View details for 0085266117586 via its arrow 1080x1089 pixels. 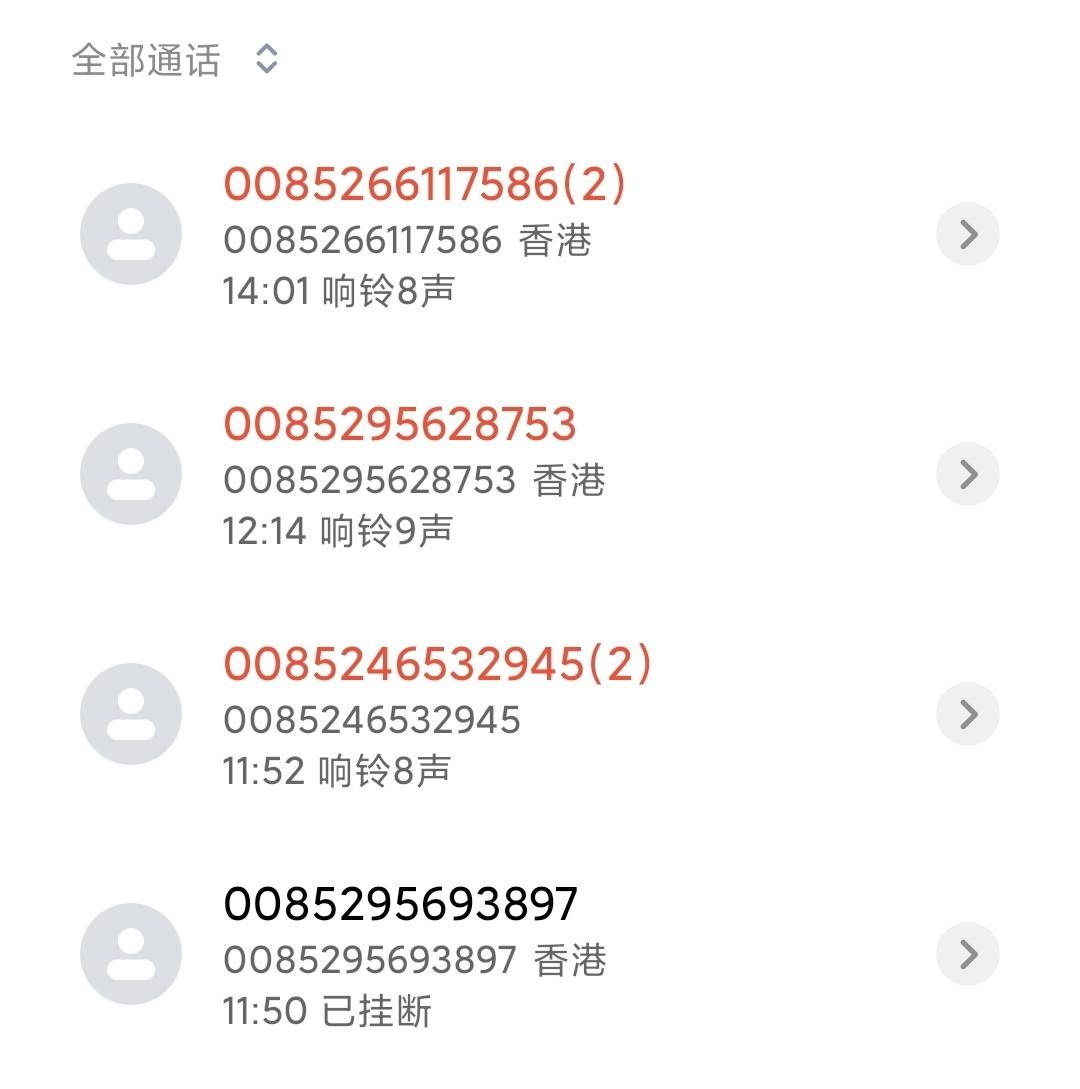pos(967,235)
